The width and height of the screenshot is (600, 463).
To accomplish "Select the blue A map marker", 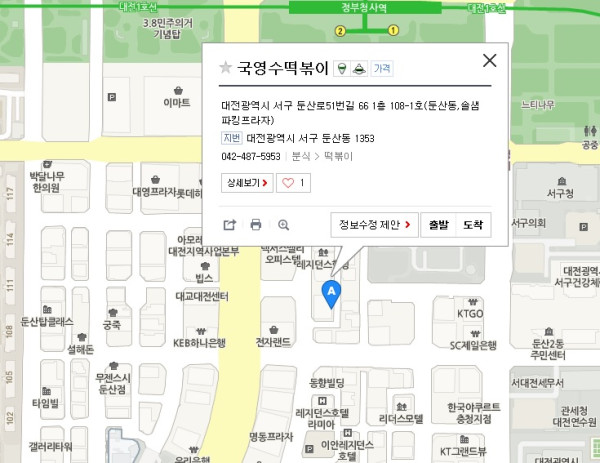I will (332, 292).
